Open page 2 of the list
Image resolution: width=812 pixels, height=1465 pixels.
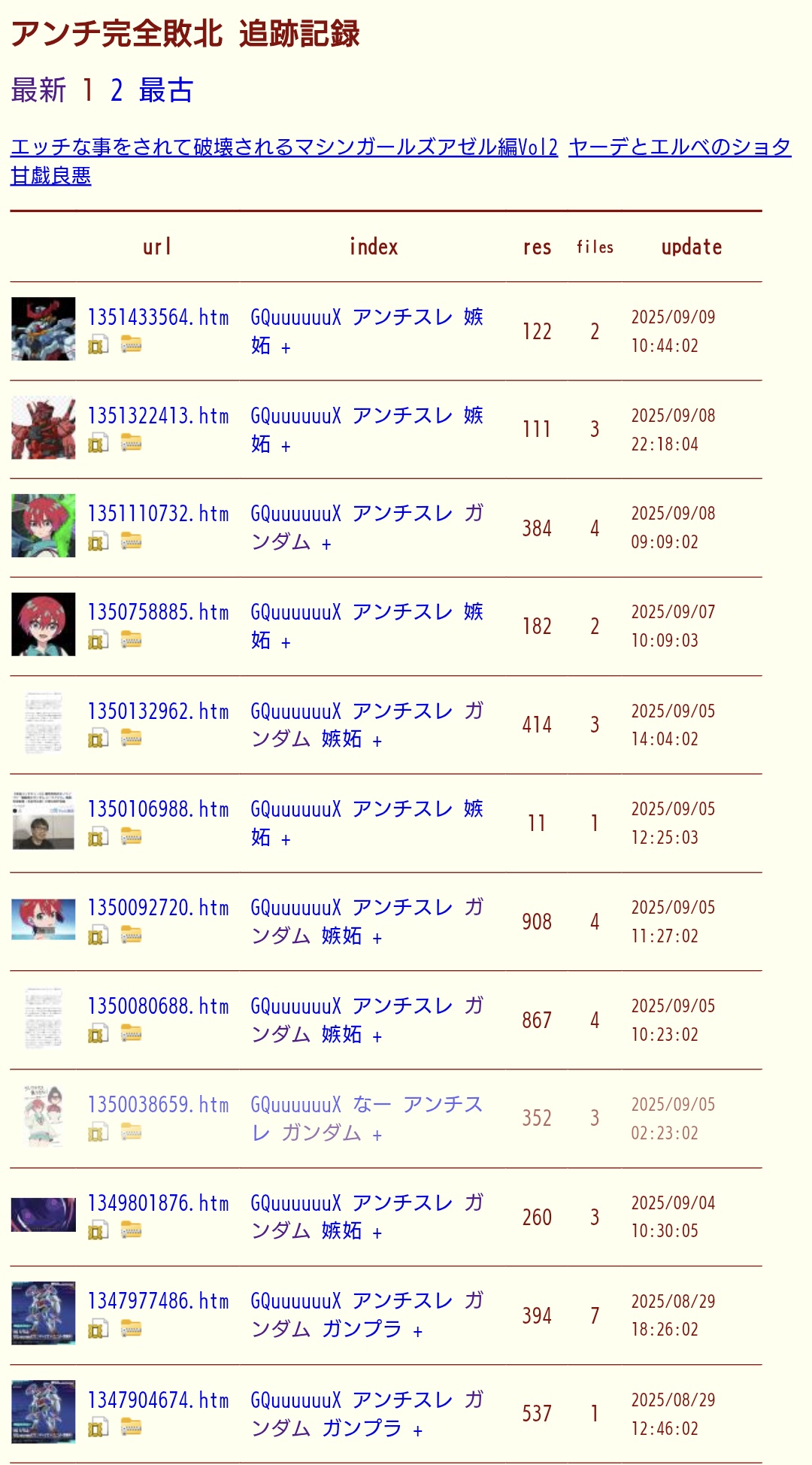tap(117, 90)
